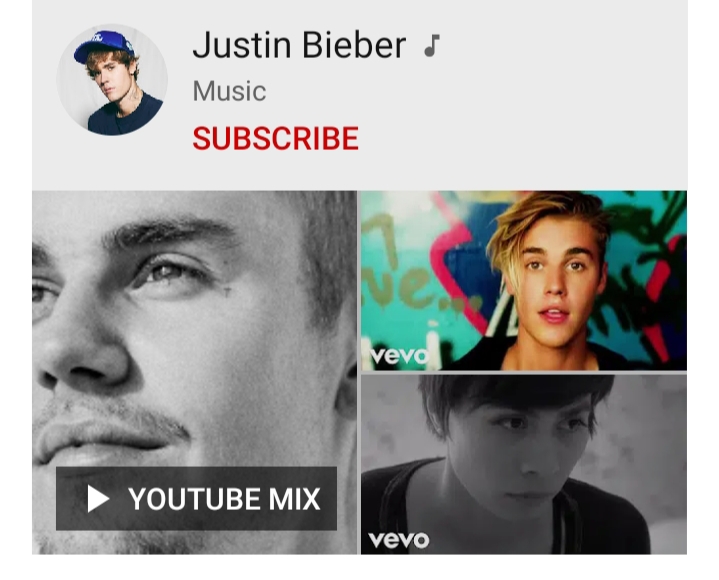This screenshot has height=580, width=719.
Task: Open the channel's round profile picture
Action: coord(112,80)
